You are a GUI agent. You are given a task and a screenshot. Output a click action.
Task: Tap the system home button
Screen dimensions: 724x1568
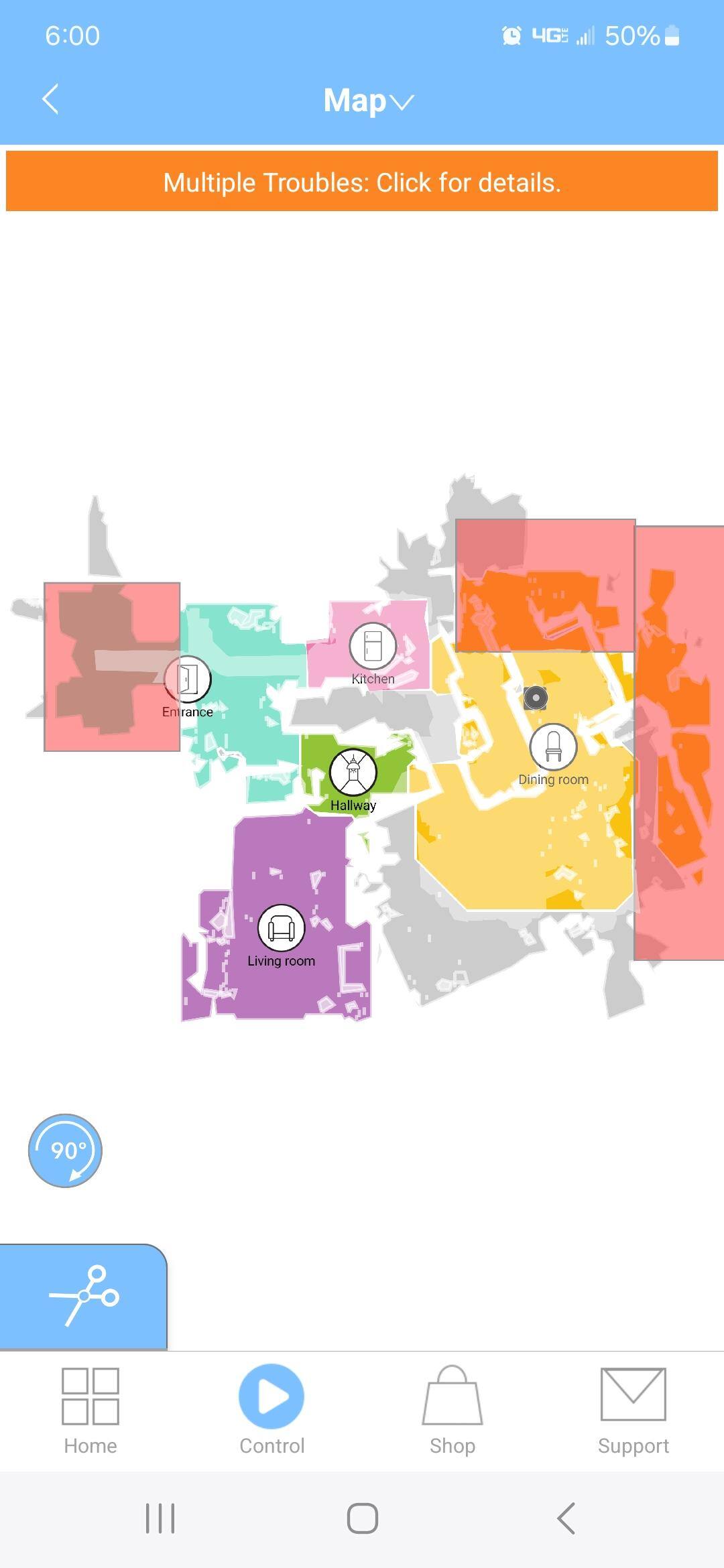[x=363, y=1518]
